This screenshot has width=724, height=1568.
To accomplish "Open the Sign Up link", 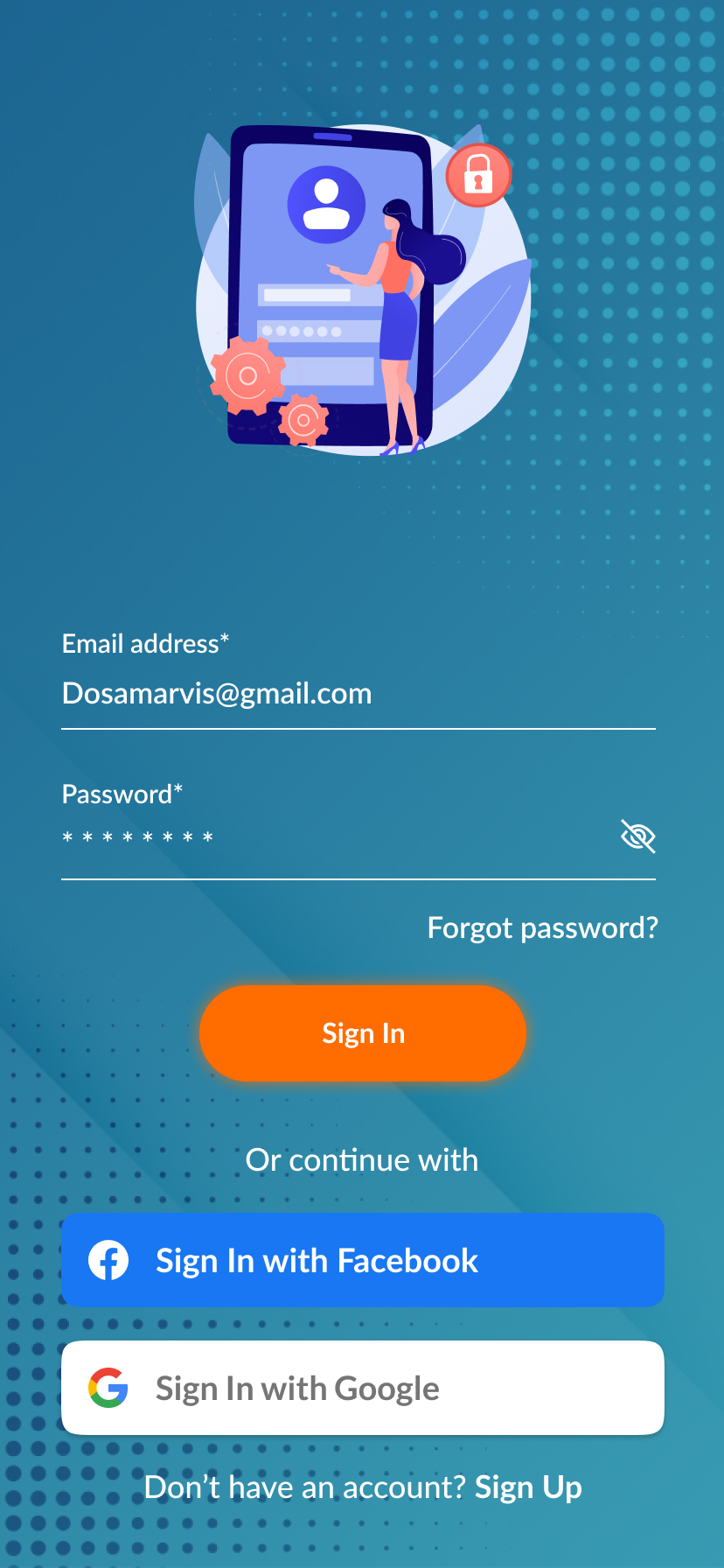I will 528,1487.
